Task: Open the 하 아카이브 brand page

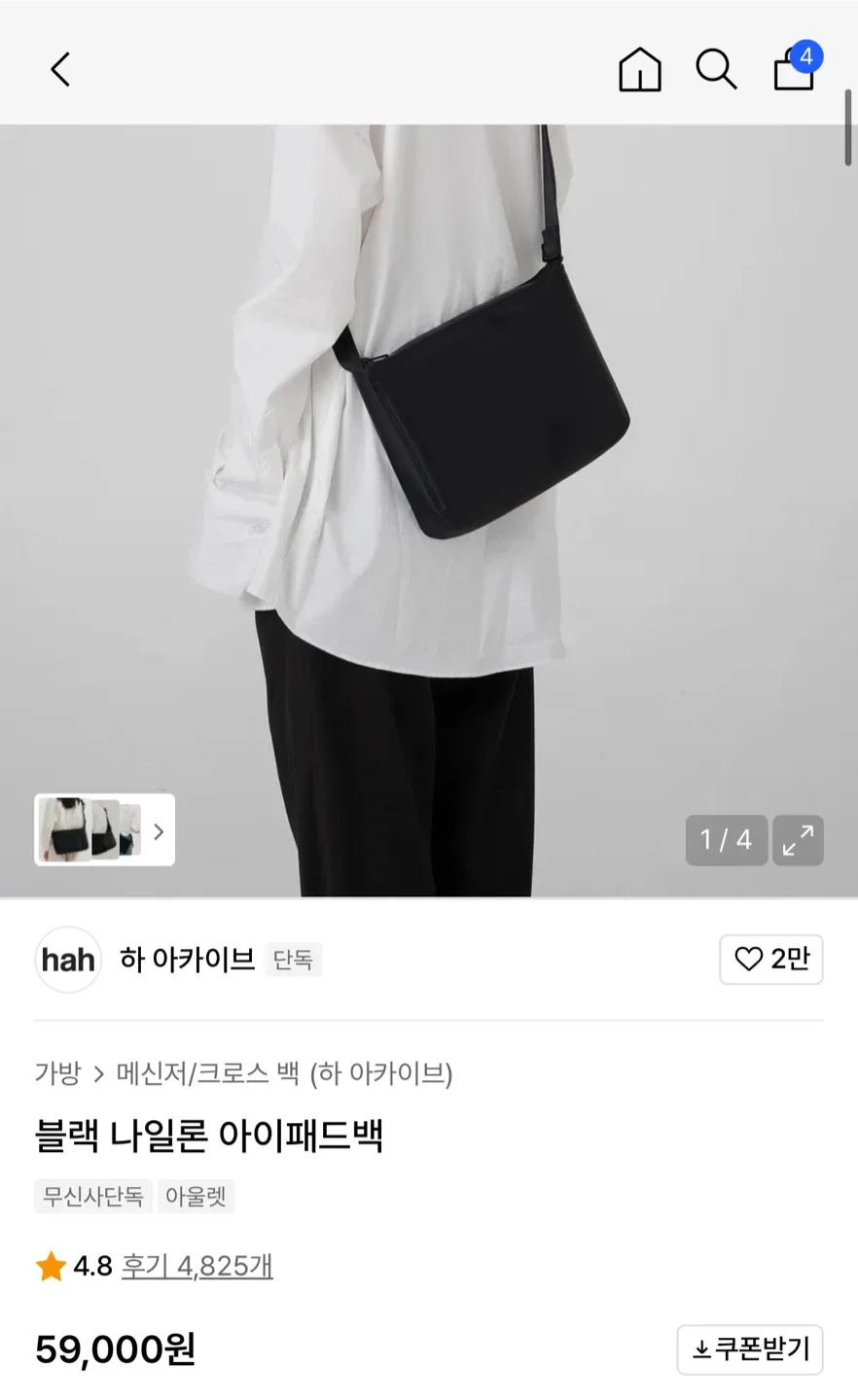Action: (186, 960)
